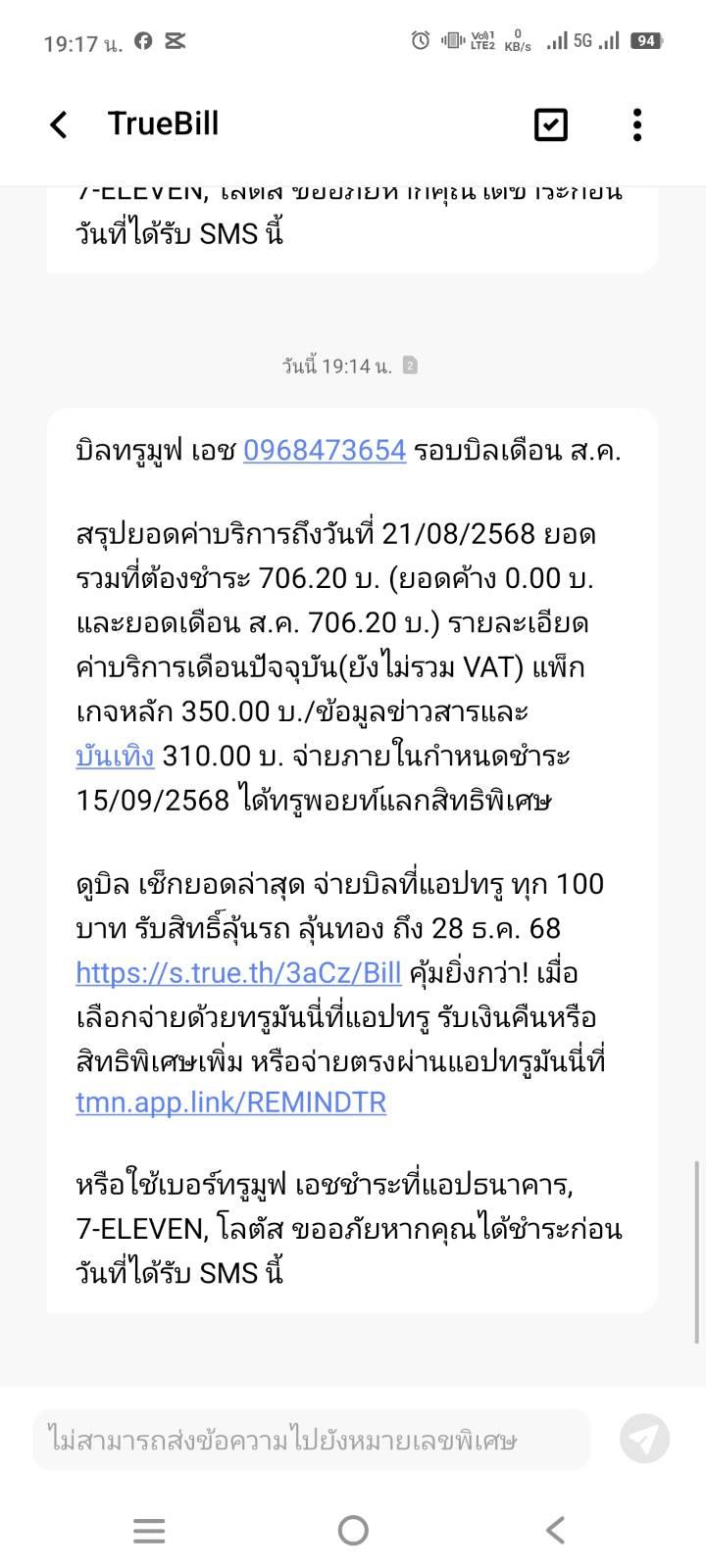This screenshot has width=706, height=1568.
Task: Tap the send message arrow button
Action: coord(644,1439)
